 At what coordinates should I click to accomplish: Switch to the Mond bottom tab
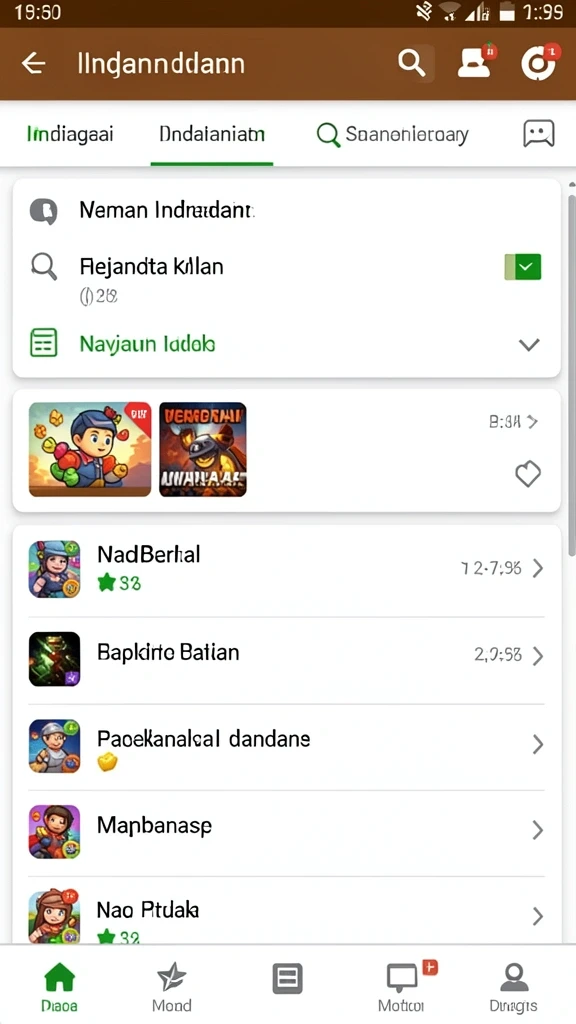(172, 986)
